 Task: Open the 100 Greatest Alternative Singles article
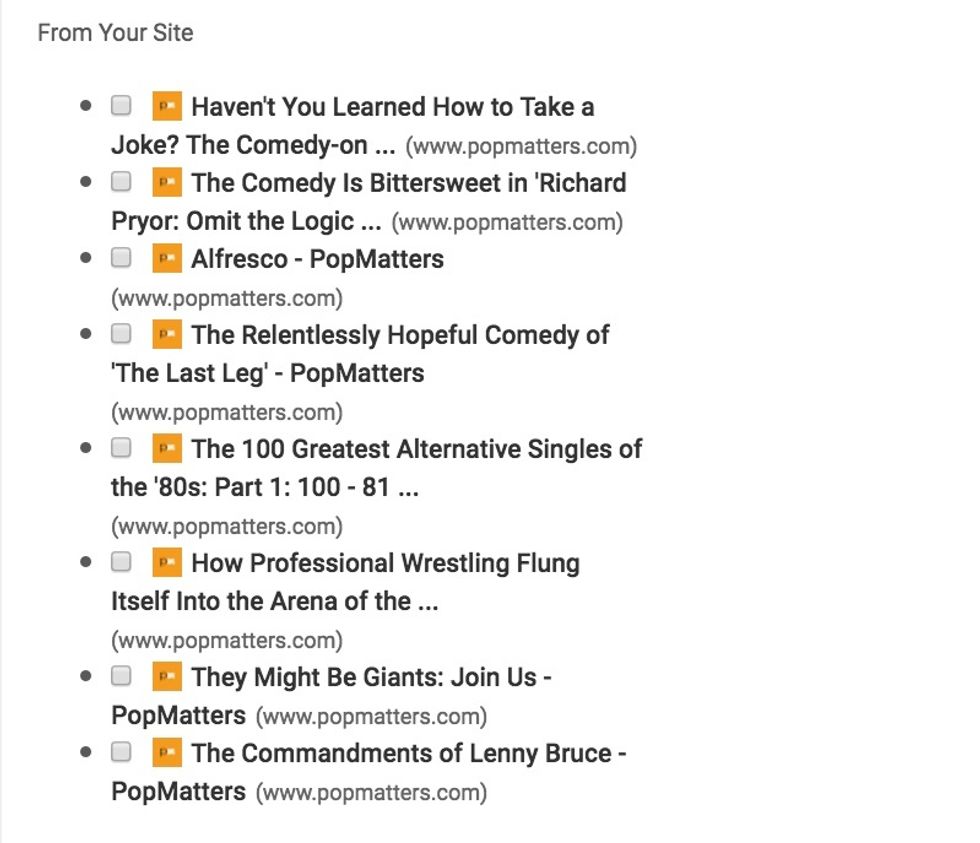tap(416, 449)
